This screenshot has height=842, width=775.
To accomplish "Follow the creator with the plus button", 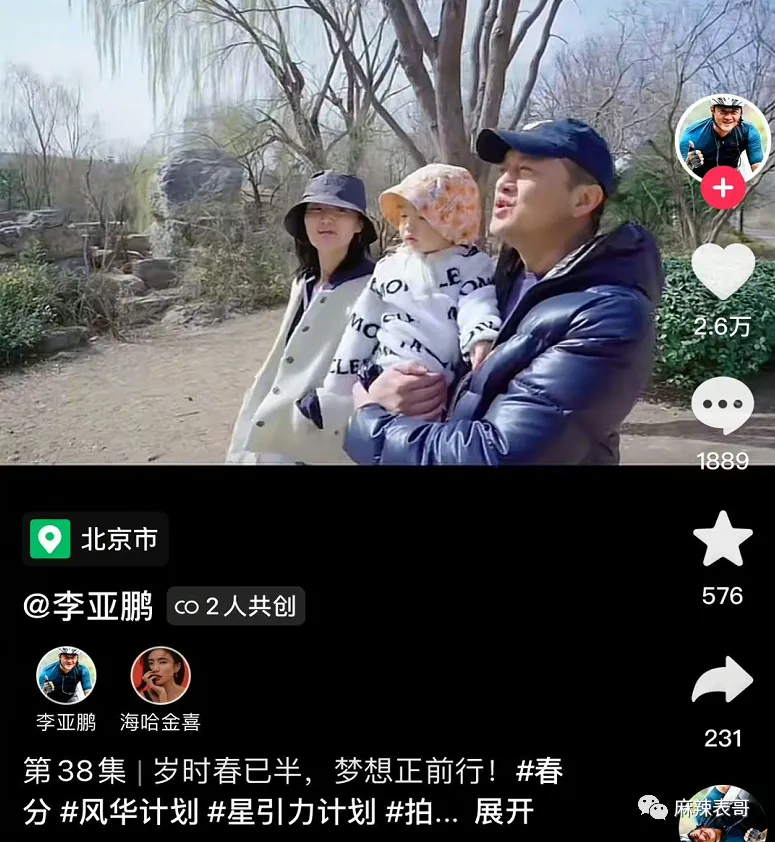I will click(x=722, y=188).
